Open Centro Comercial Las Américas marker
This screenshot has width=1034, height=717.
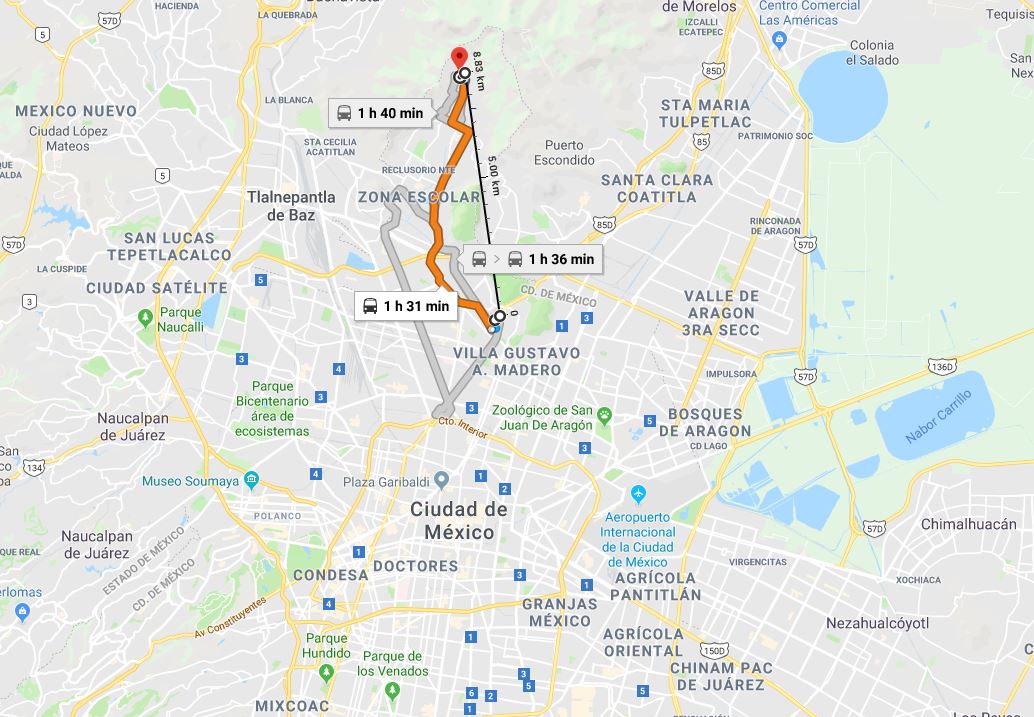[780, 39]
